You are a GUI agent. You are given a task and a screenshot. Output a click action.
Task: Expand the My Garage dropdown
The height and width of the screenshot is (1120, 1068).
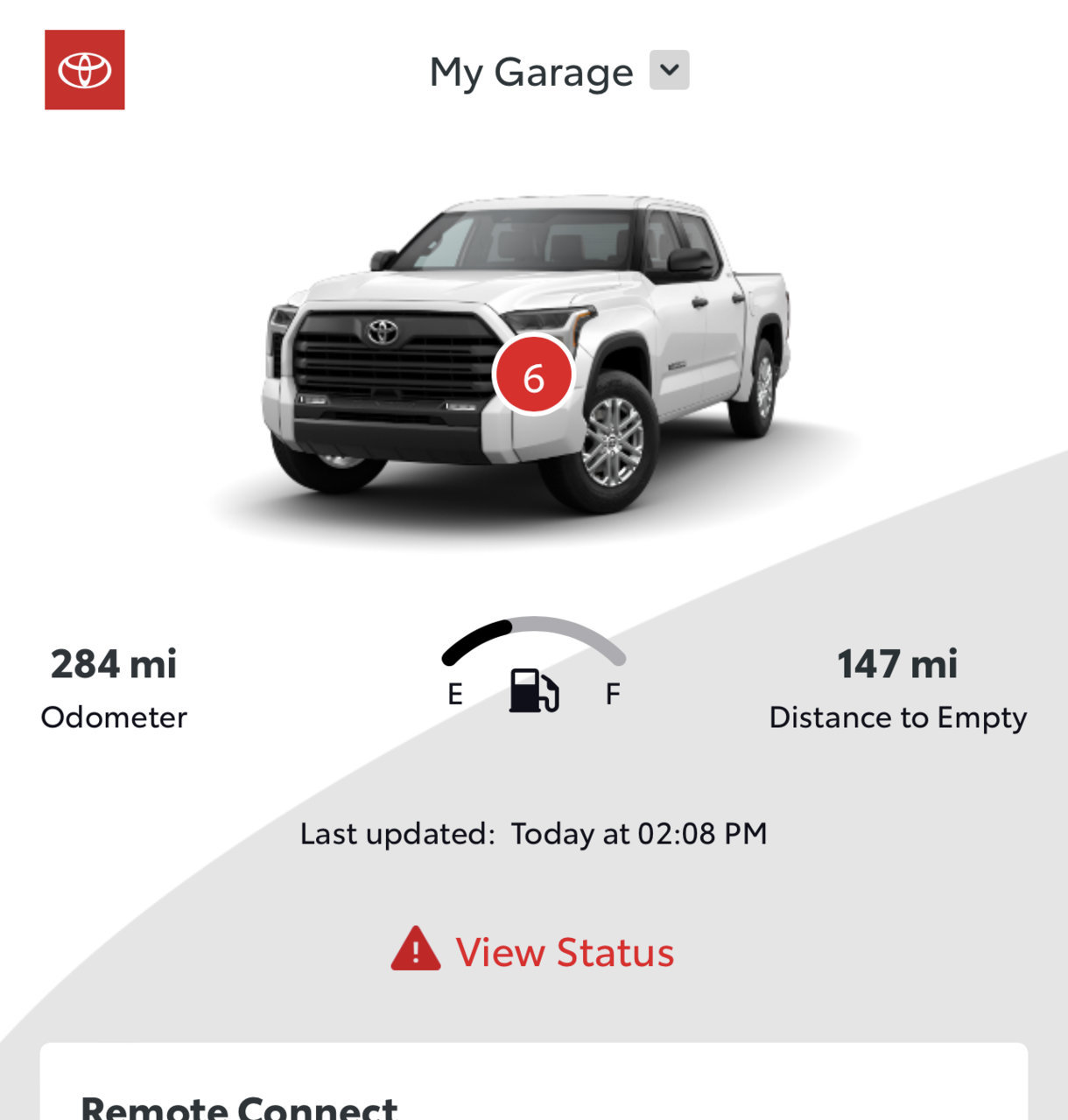[x=669, y=70]
